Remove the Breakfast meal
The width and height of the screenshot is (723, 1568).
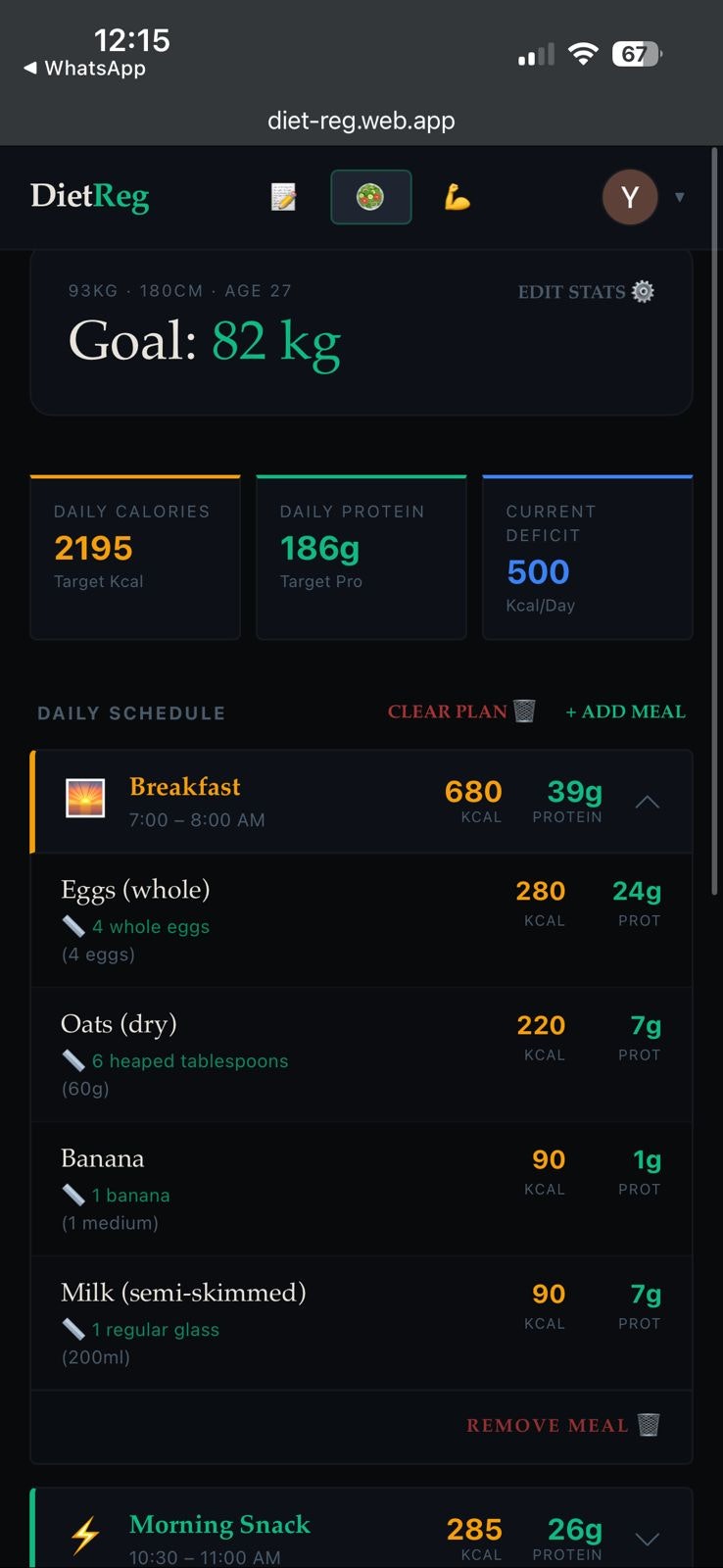pyautogui.click(x=563, y=1425)
